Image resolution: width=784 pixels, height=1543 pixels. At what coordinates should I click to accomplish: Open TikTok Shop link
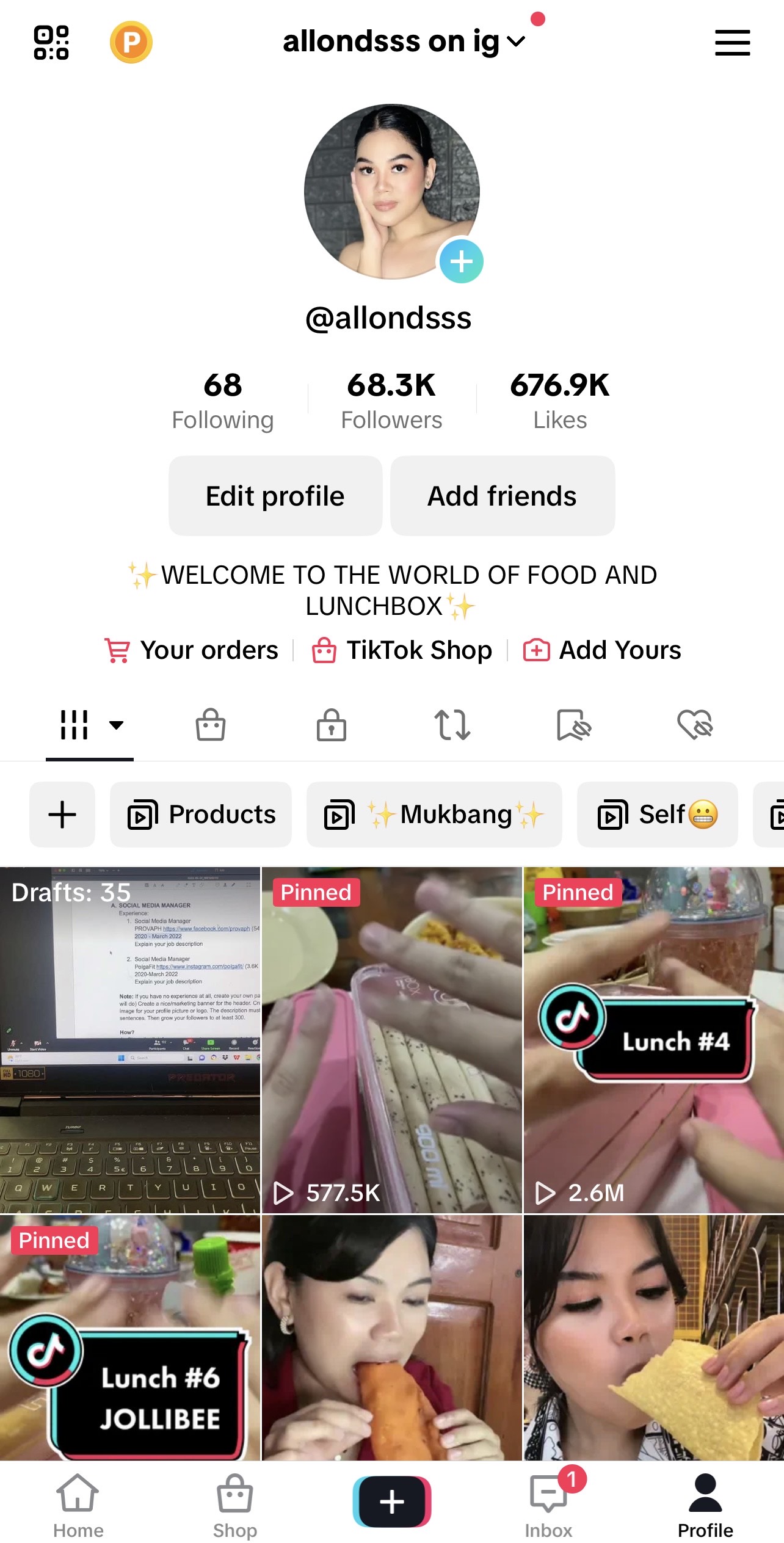[x=402, y=650]
